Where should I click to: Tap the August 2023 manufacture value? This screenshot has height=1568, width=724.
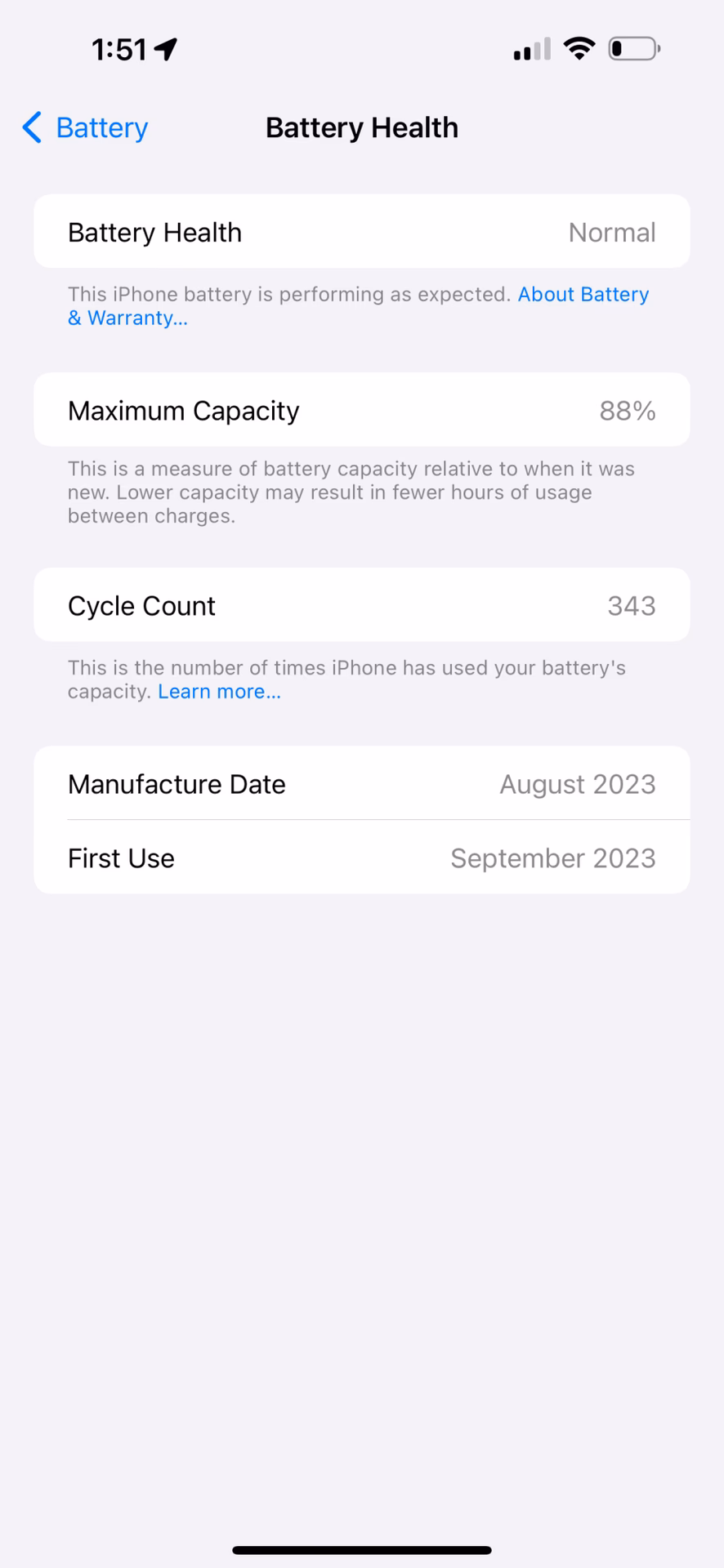[x=577, y=783]
